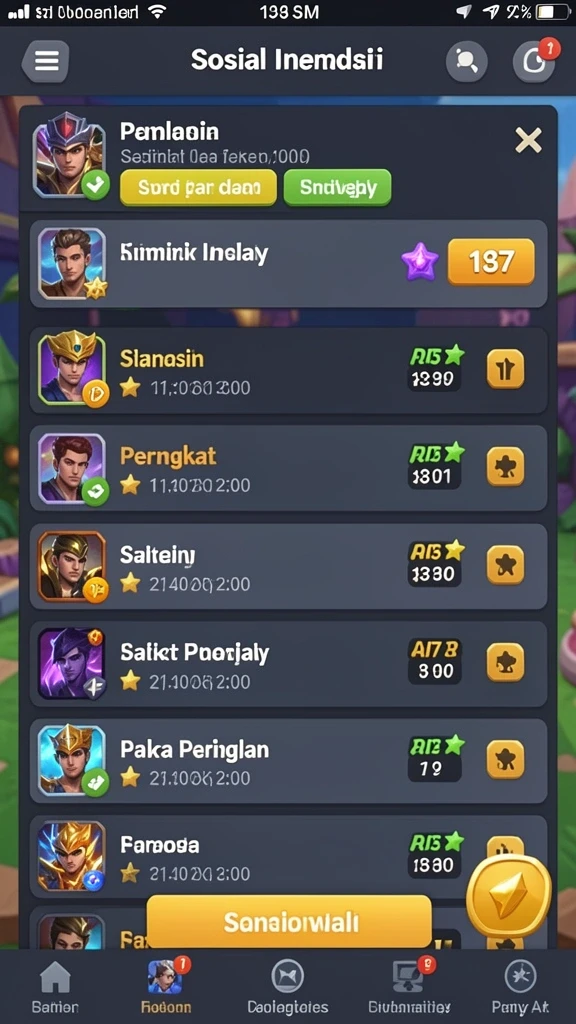Tap the yellow button beside Perngkat

[x=505, y=468]
